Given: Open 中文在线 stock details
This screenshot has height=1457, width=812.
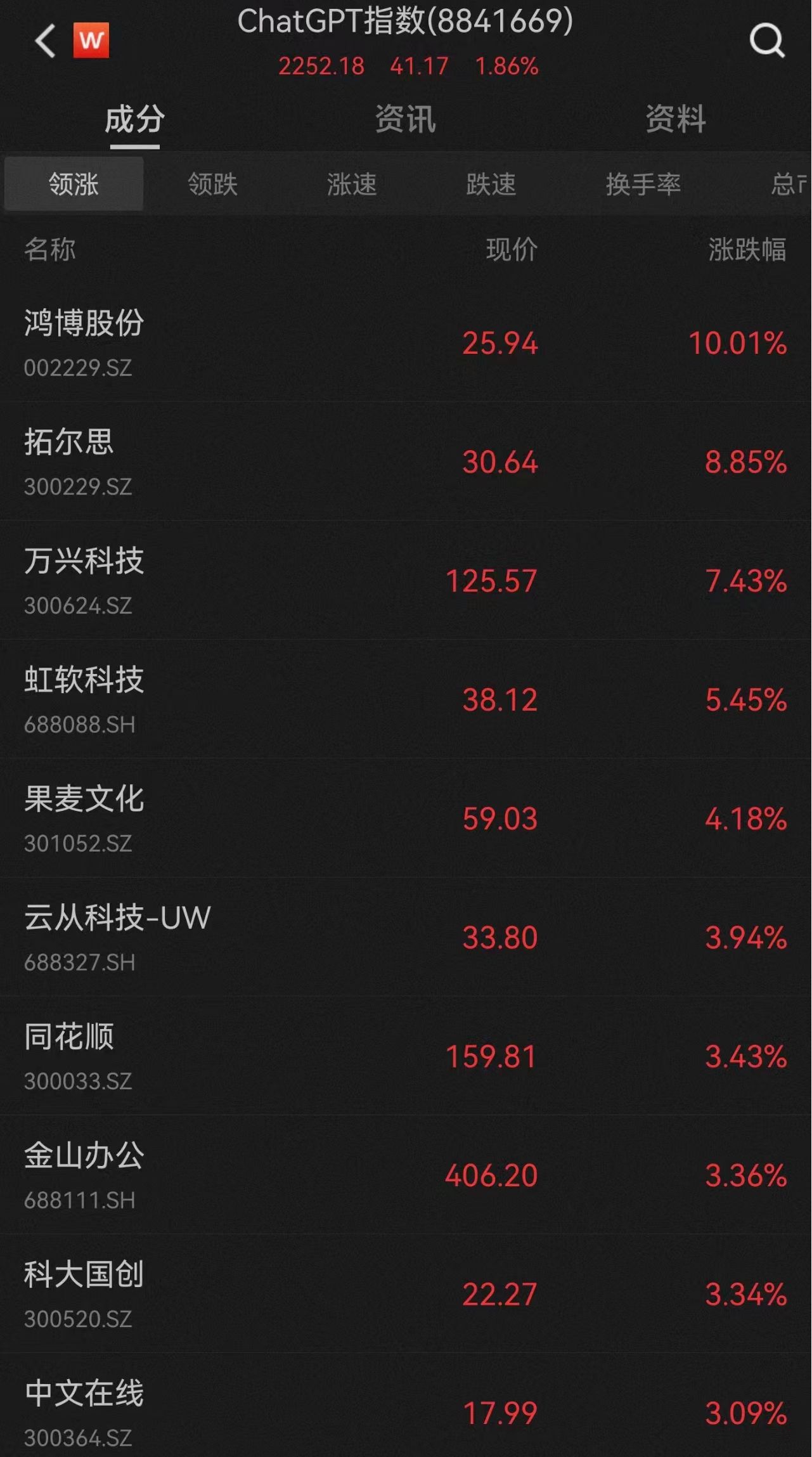Looking at the screenshot, I should pyautogui.click(x=406, y=1406).
